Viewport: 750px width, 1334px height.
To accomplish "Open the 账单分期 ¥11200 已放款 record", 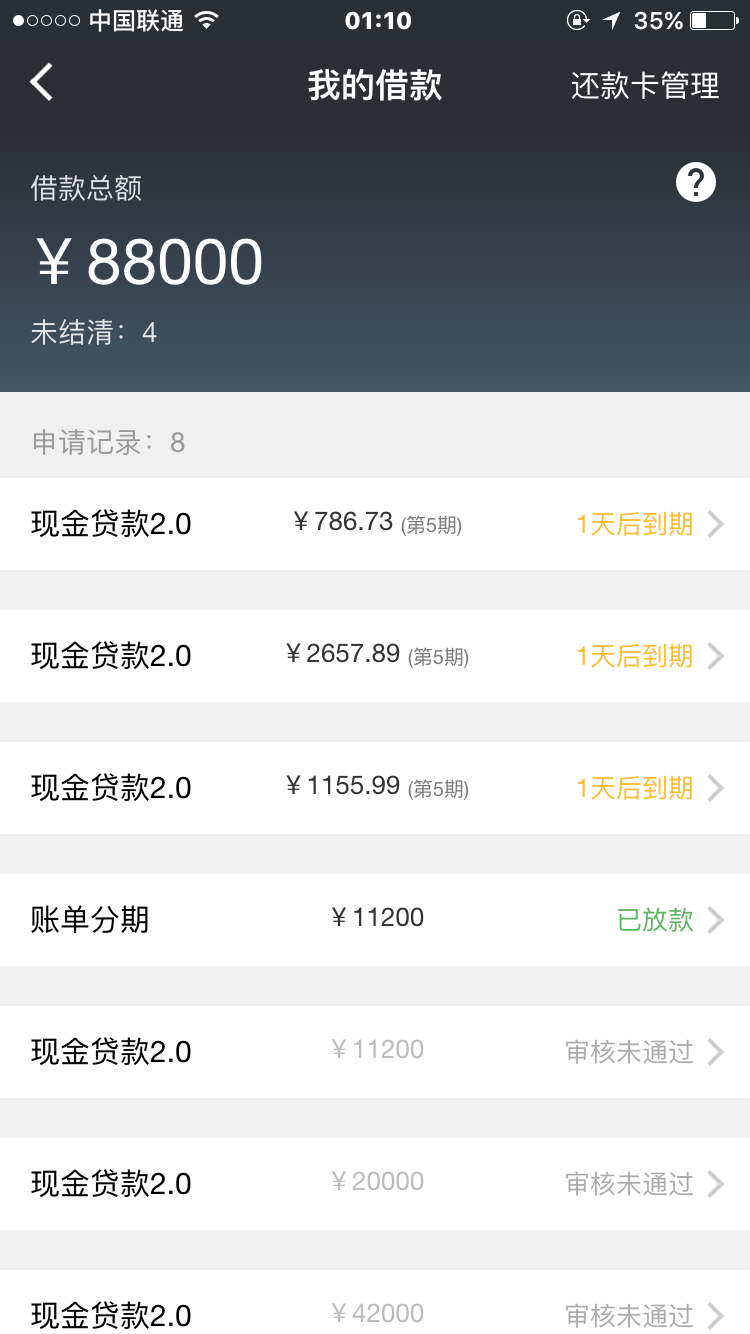I will pyautogui.click(x=375, y=920).
